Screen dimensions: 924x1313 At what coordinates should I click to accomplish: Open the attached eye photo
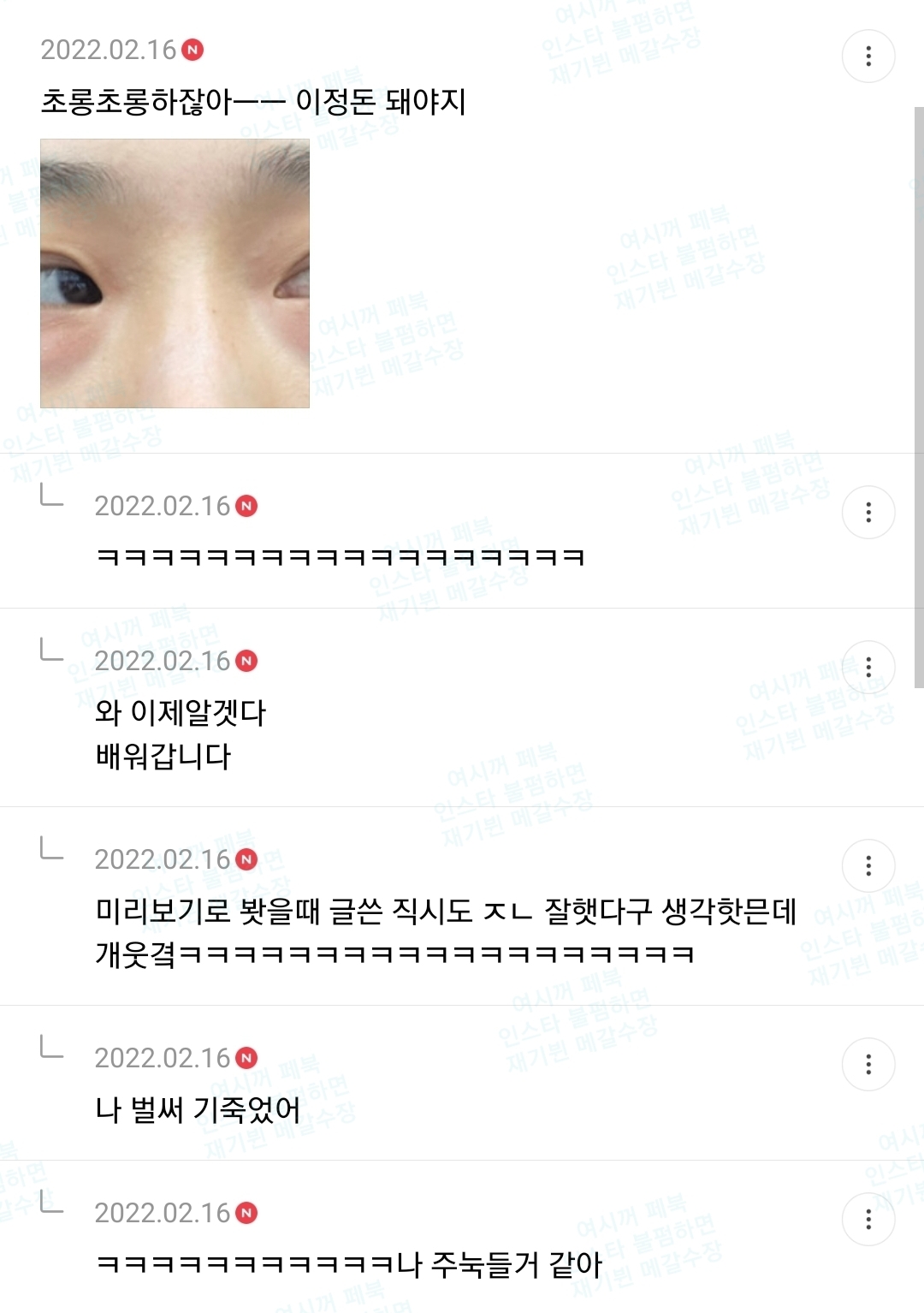pyautogui.click(x=175, y=273)
